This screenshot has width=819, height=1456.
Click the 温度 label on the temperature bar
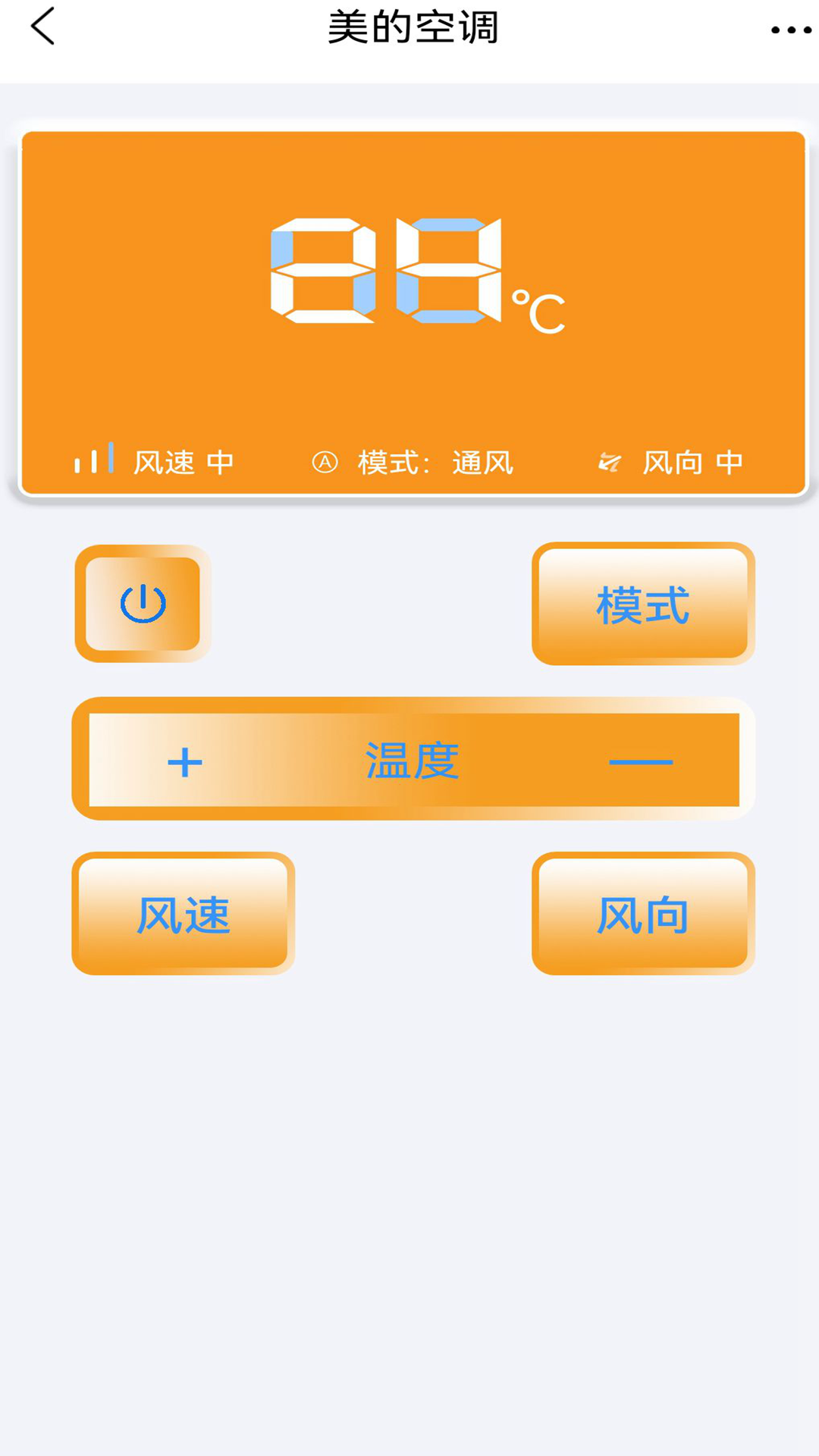click(x=412, y=762)
